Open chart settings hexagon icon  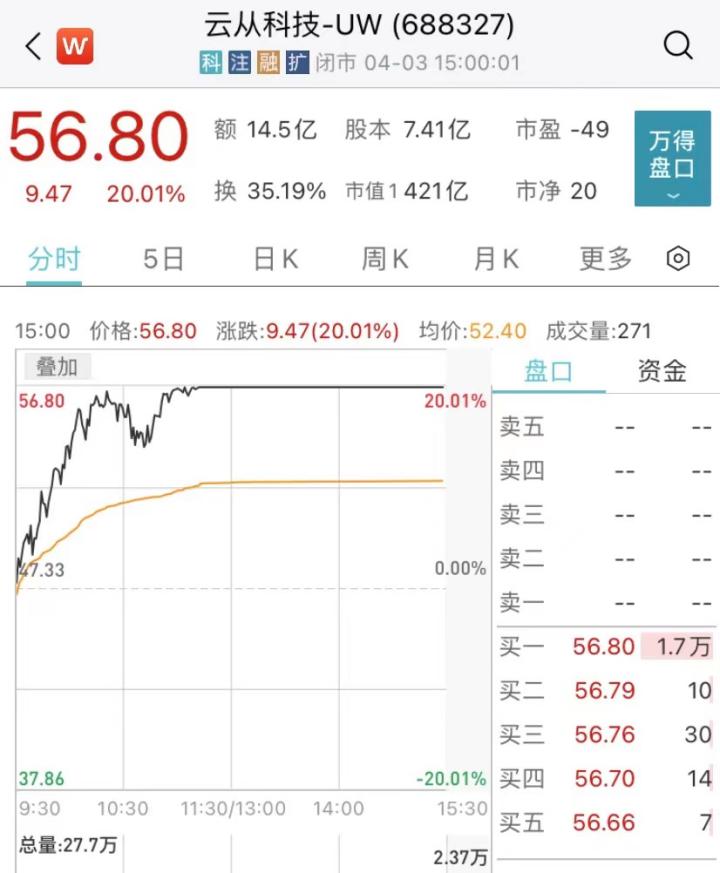(678, 260)
